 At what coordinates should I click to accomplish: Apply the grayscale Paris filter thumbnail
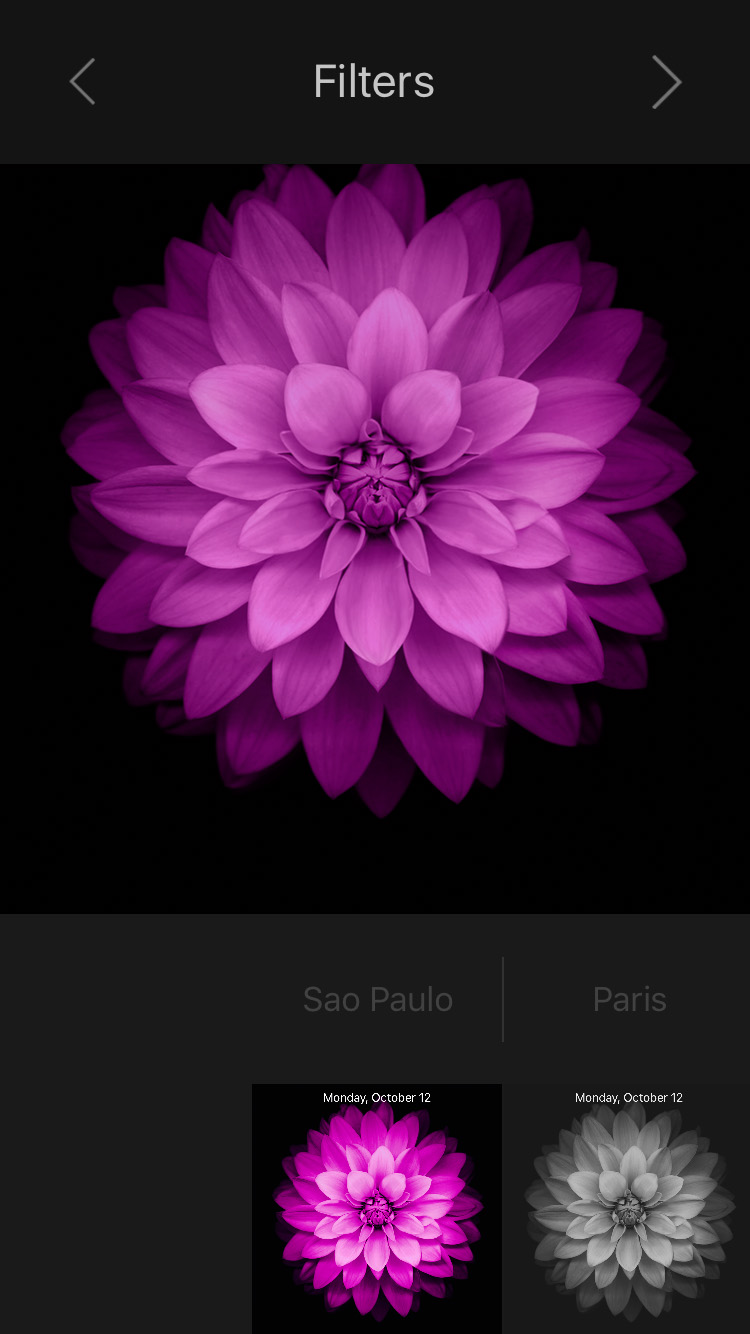pyautogui.click(x=628, y=1208)
